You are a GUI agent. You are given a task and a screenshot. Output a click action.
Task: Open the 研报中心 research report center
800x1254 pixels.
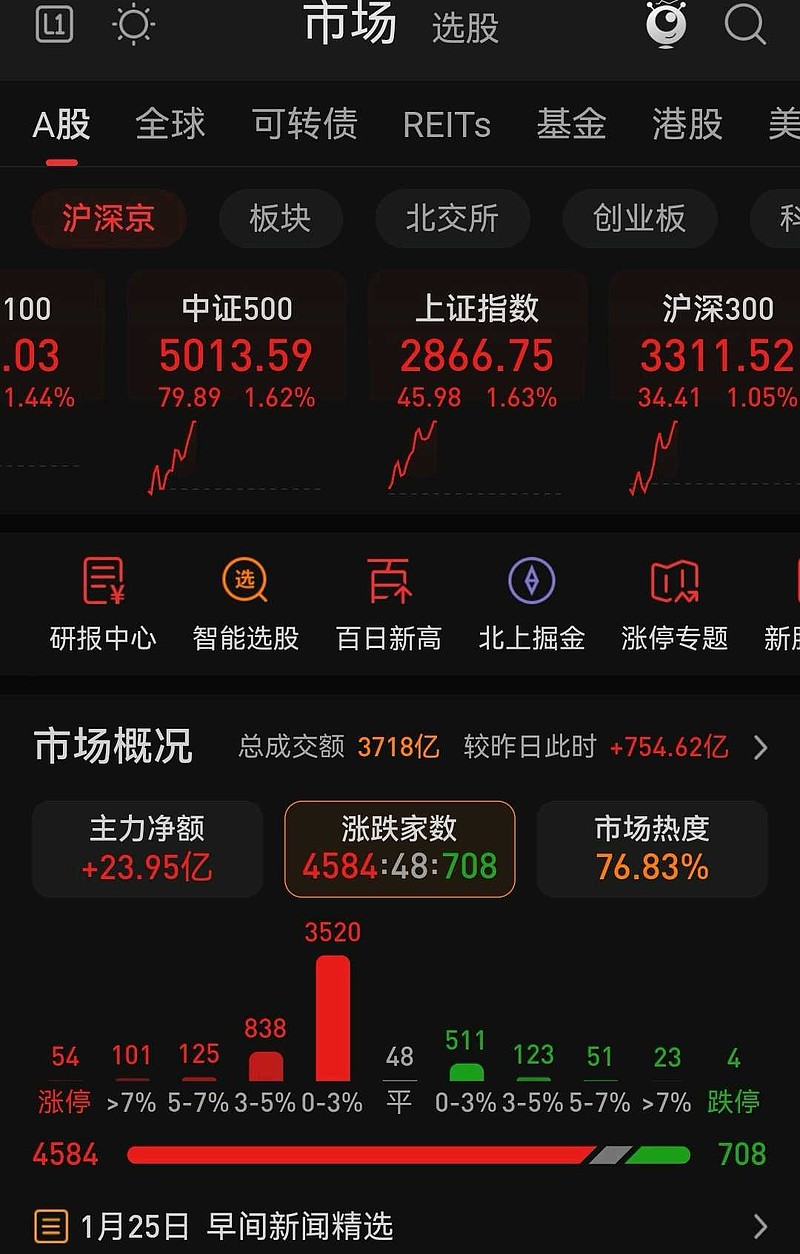[103, 600]
